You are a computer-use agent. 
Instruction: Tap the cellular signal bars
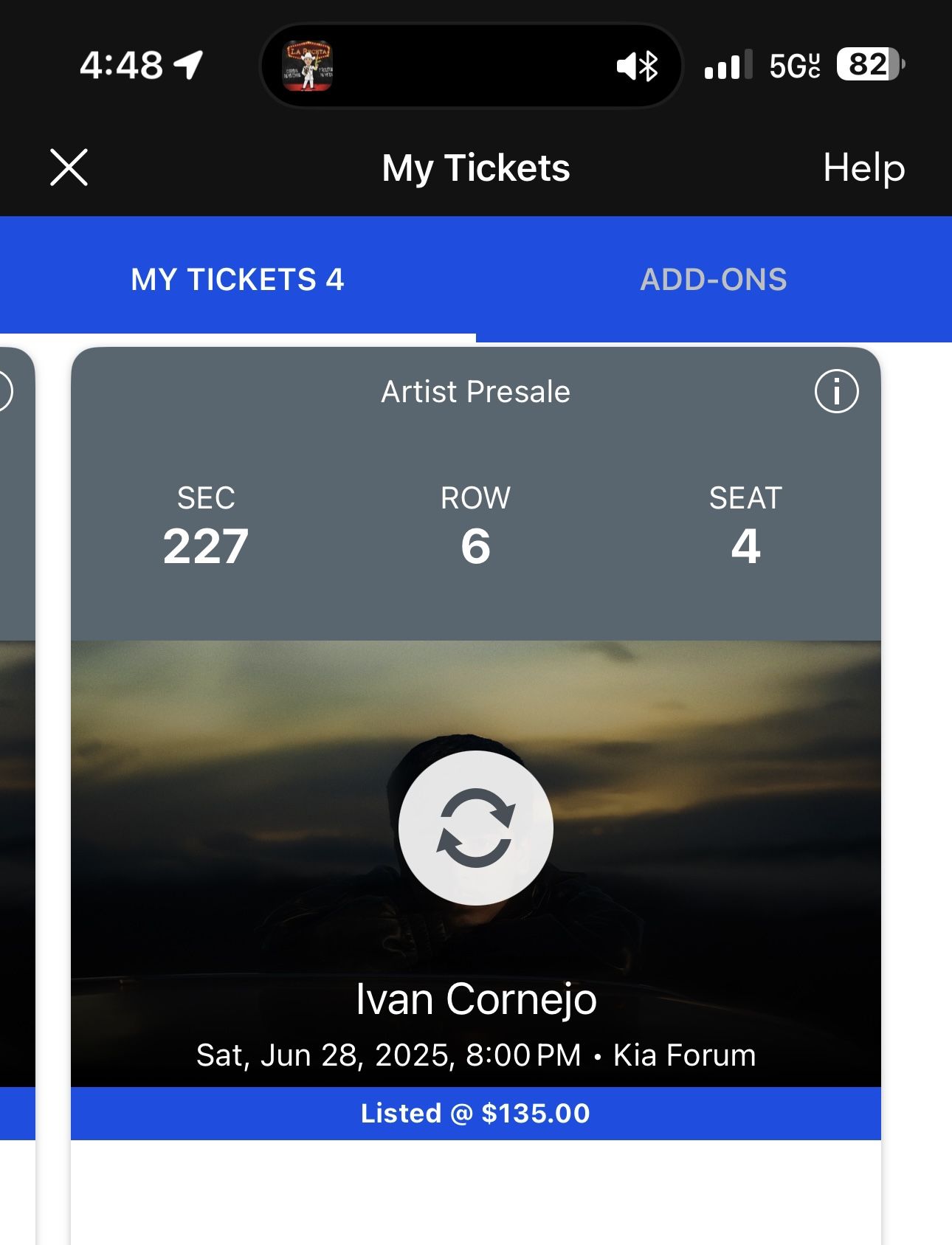725,66
